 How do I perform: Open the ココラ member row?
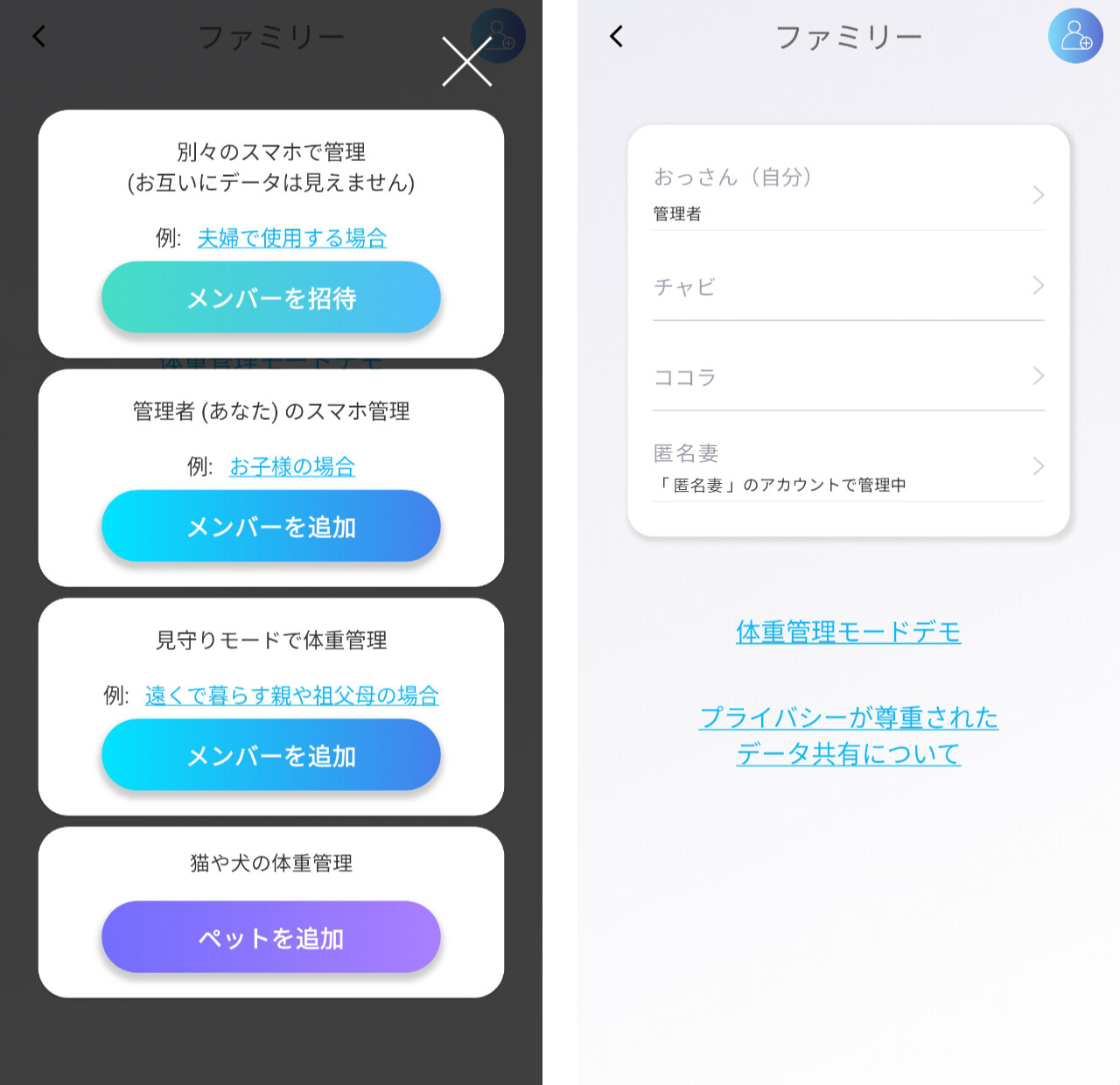(x=848, y=377)
